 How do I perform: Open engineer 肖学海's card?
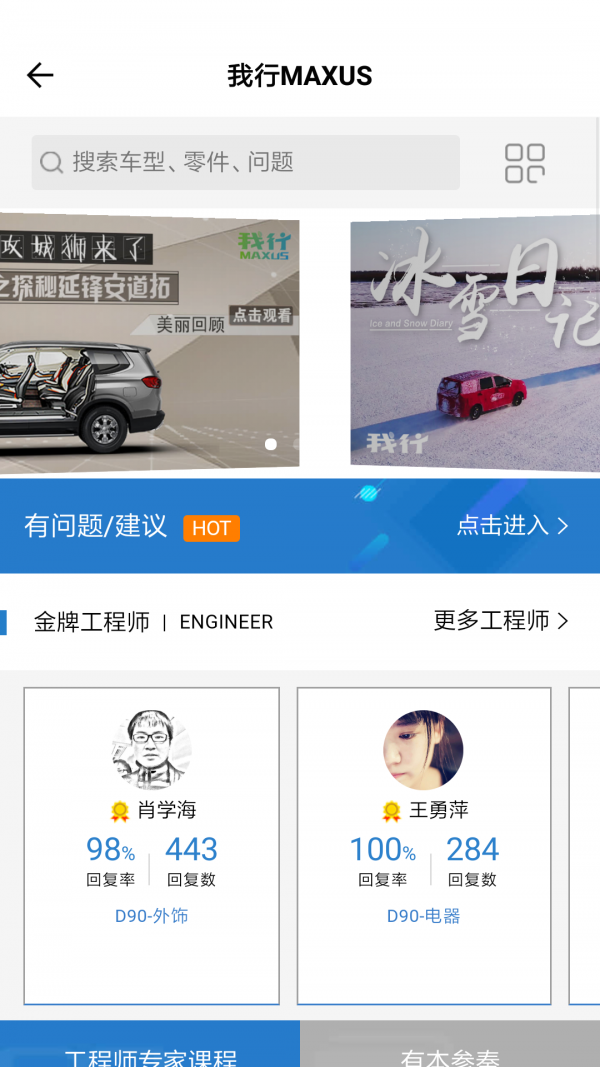tap(151, 845)
